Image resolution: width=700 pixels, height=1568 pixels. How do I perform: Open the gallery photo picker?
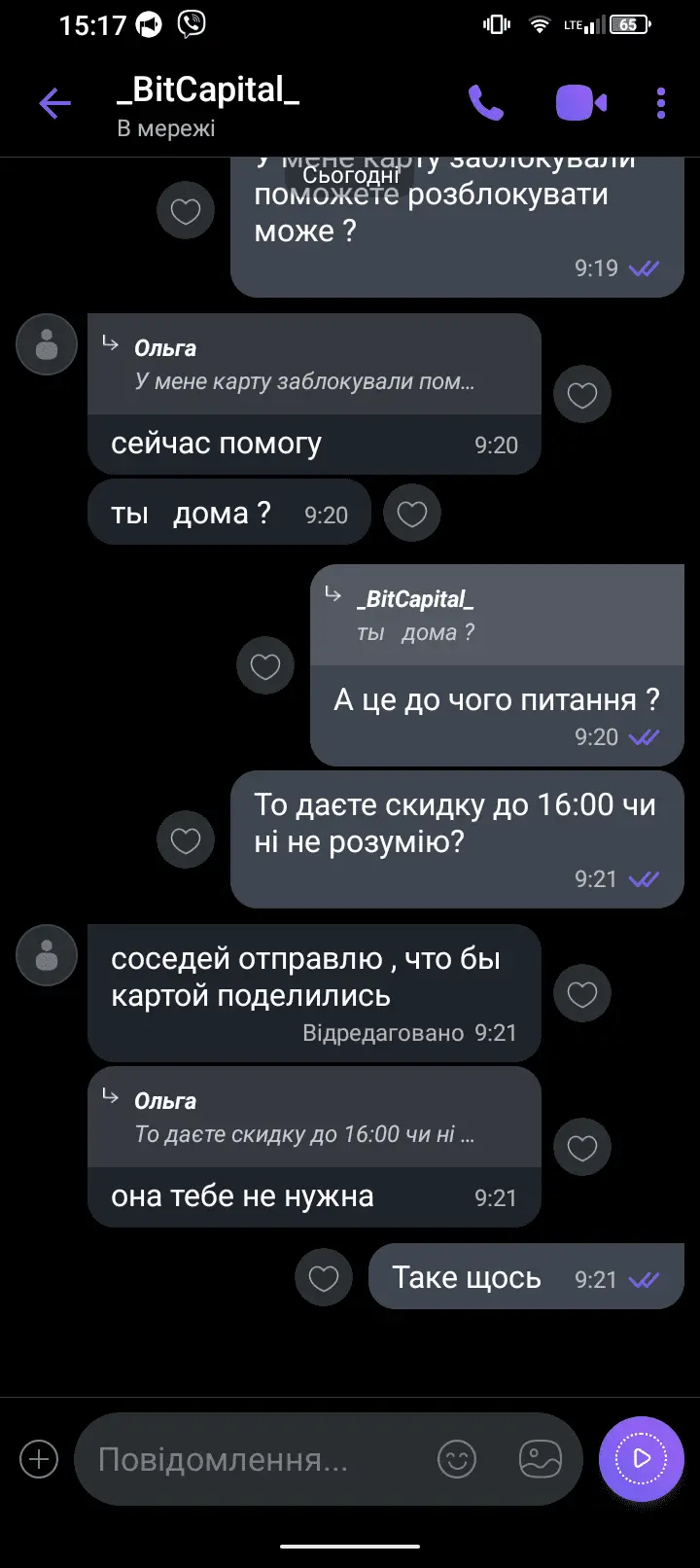541,1459
